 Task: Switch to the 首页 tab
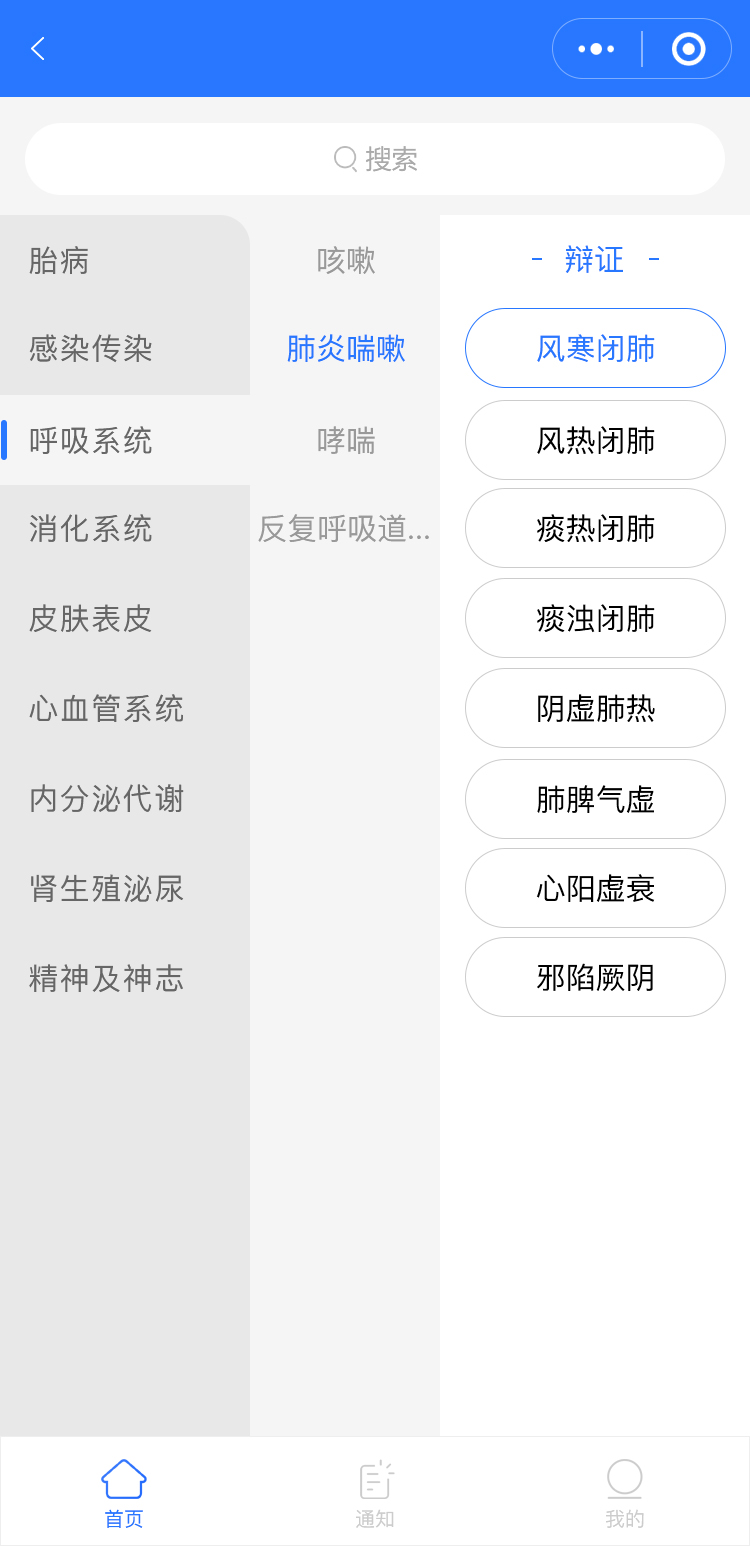[x=124, y=1493]
